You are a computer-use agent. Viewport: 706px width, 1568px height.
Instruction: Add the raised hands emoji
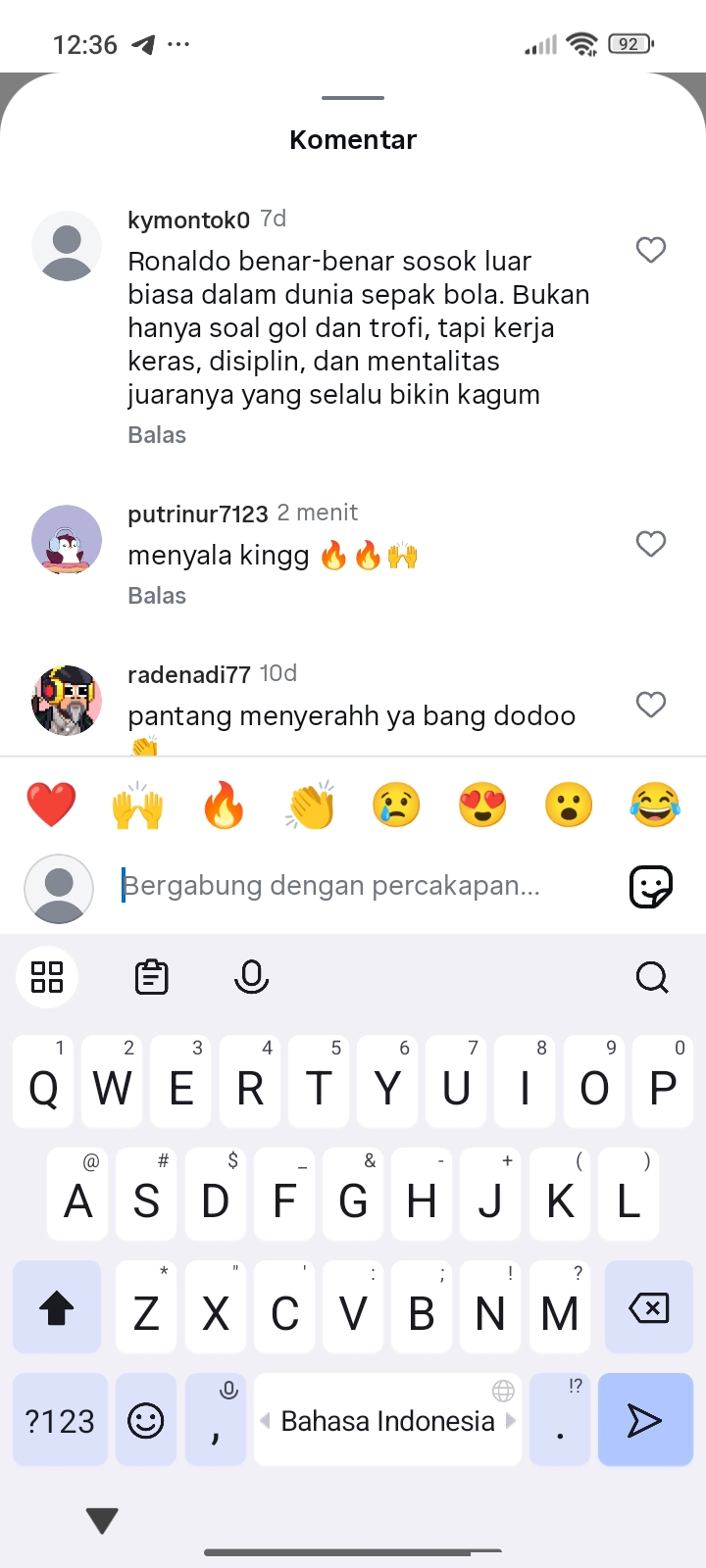[x=137, y=806]
